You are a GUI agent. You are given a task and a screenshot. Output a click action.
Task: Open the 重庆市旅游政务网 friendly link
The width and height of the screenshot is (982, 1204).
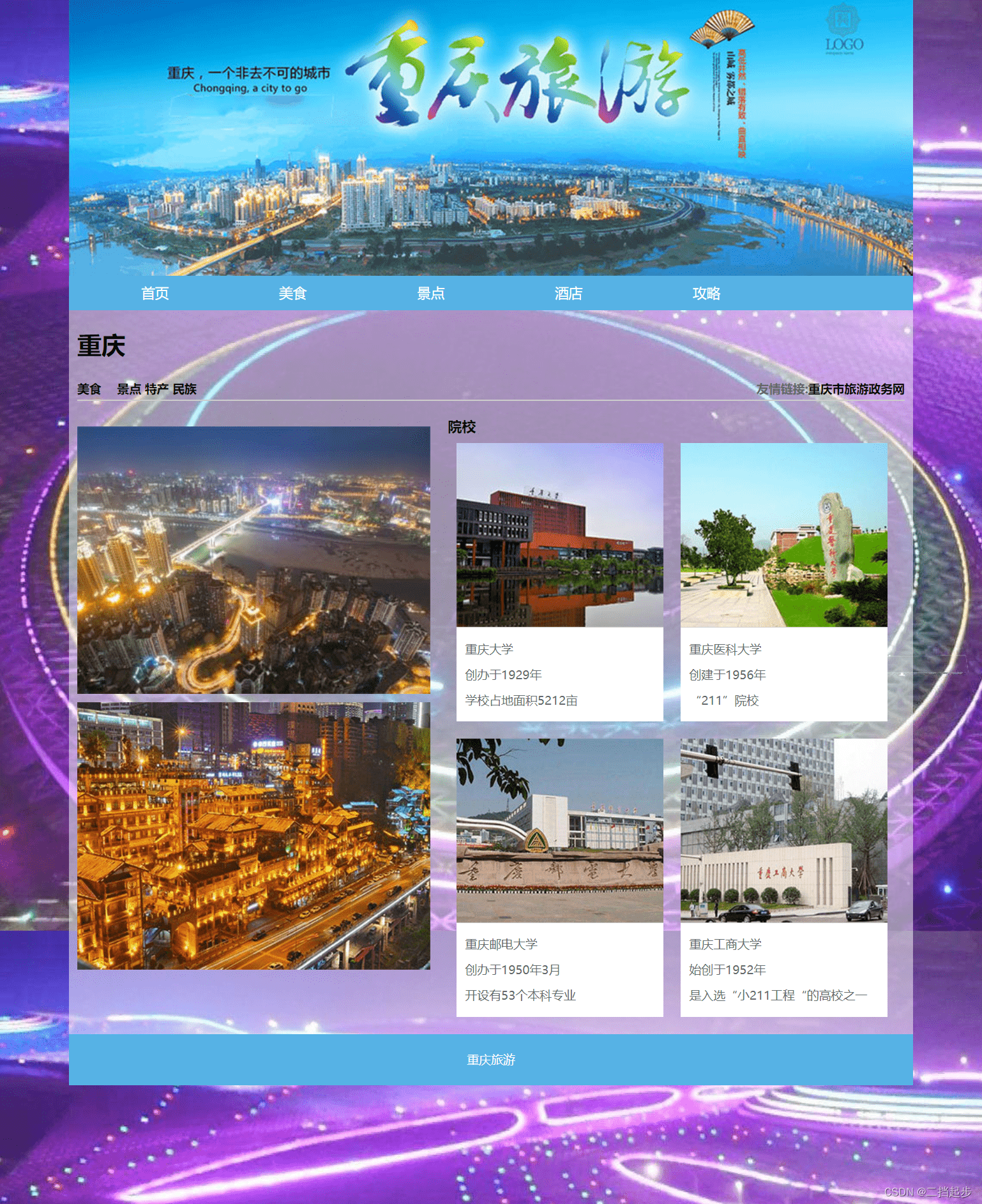[856, 389]
